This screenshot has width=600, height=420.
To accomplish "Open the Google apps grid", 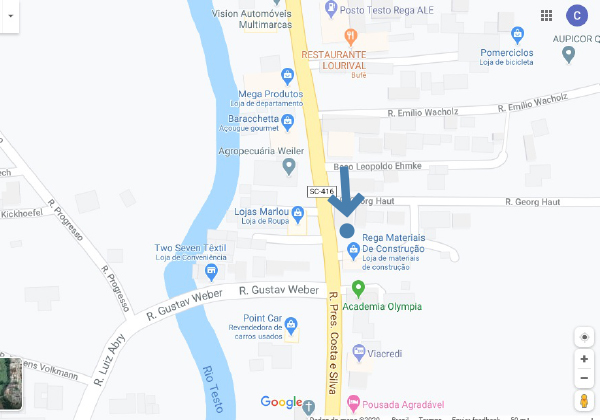I will [546, 15].
